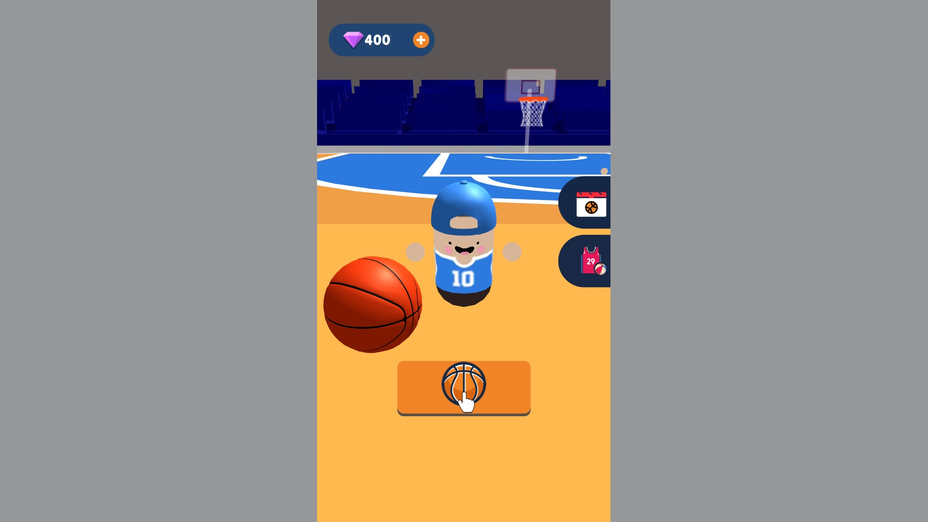Image resolution: width=928 pixels, height=522 pixels.
Task: Open the jersey customization shop
Action: coord(592,262)
